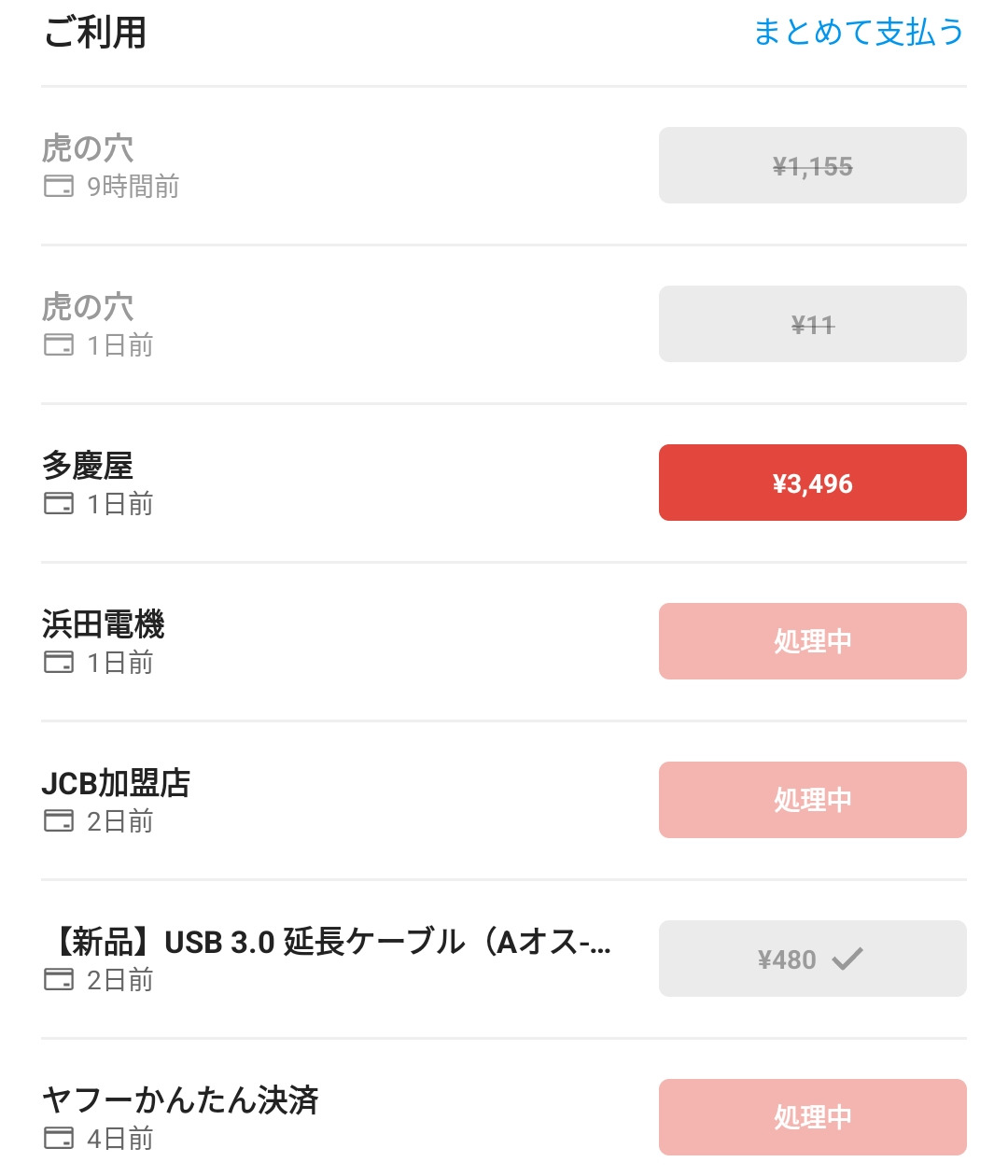Screen dimensions: 1008x1176
Task: Tap card icon next to JCB加盟店
Action: 59,821
